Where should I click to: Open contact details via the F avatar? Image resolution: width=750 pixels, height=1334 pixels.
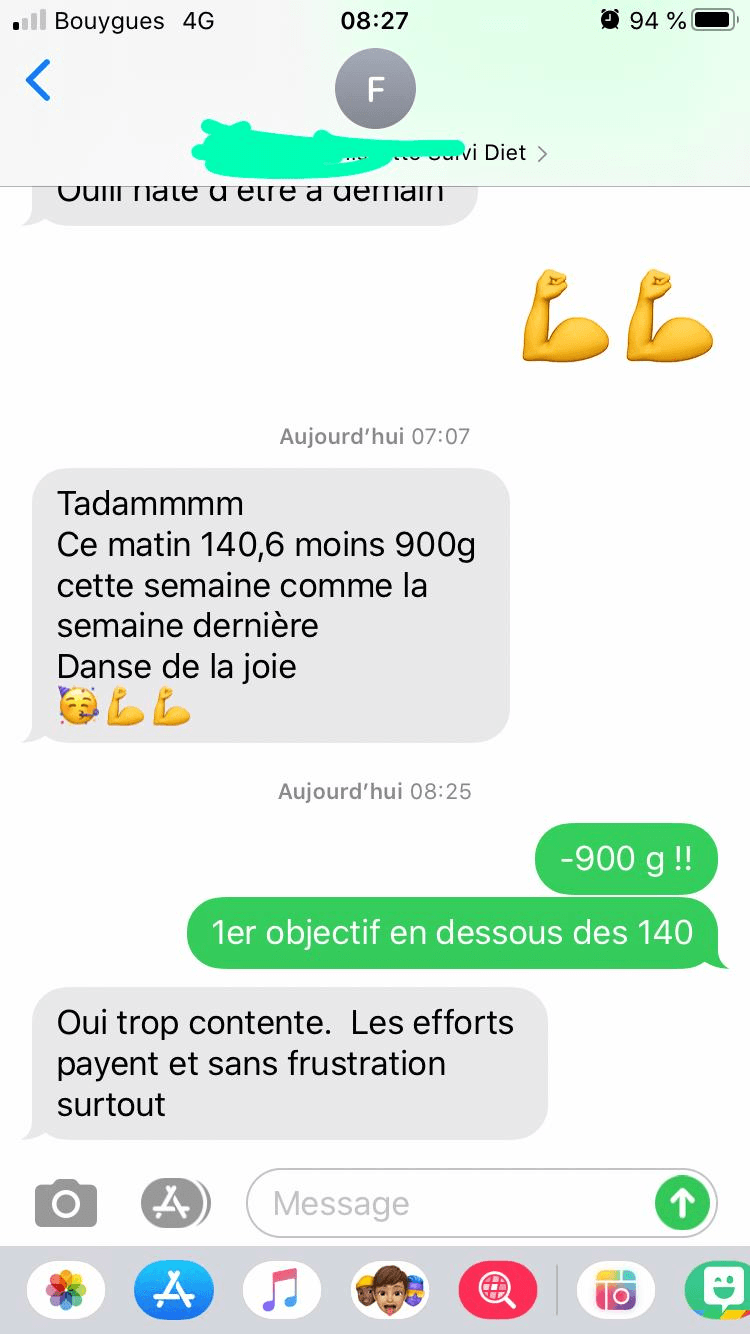pos(375,89)
